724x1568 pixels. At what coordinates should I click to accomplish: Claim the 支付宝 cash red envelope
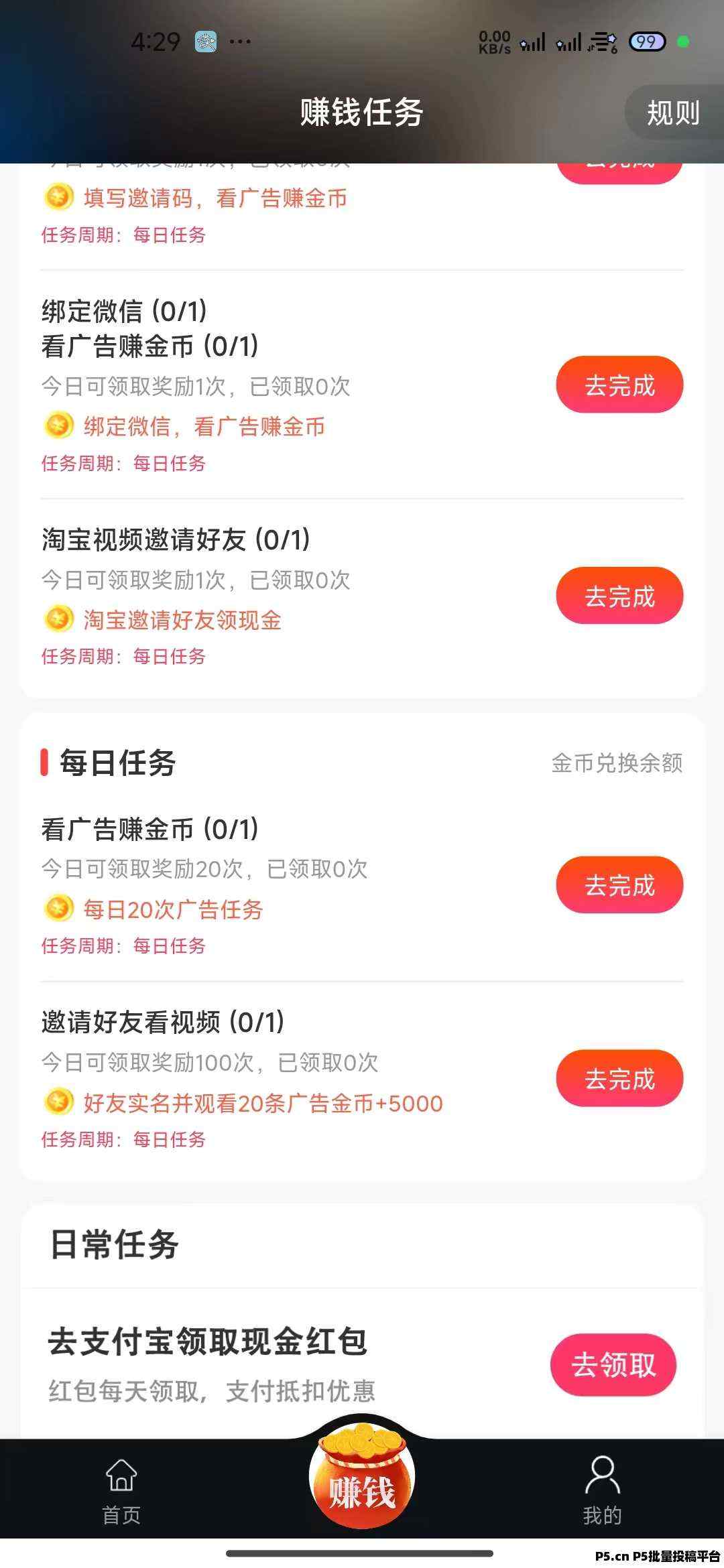(x=613, y=1365)
